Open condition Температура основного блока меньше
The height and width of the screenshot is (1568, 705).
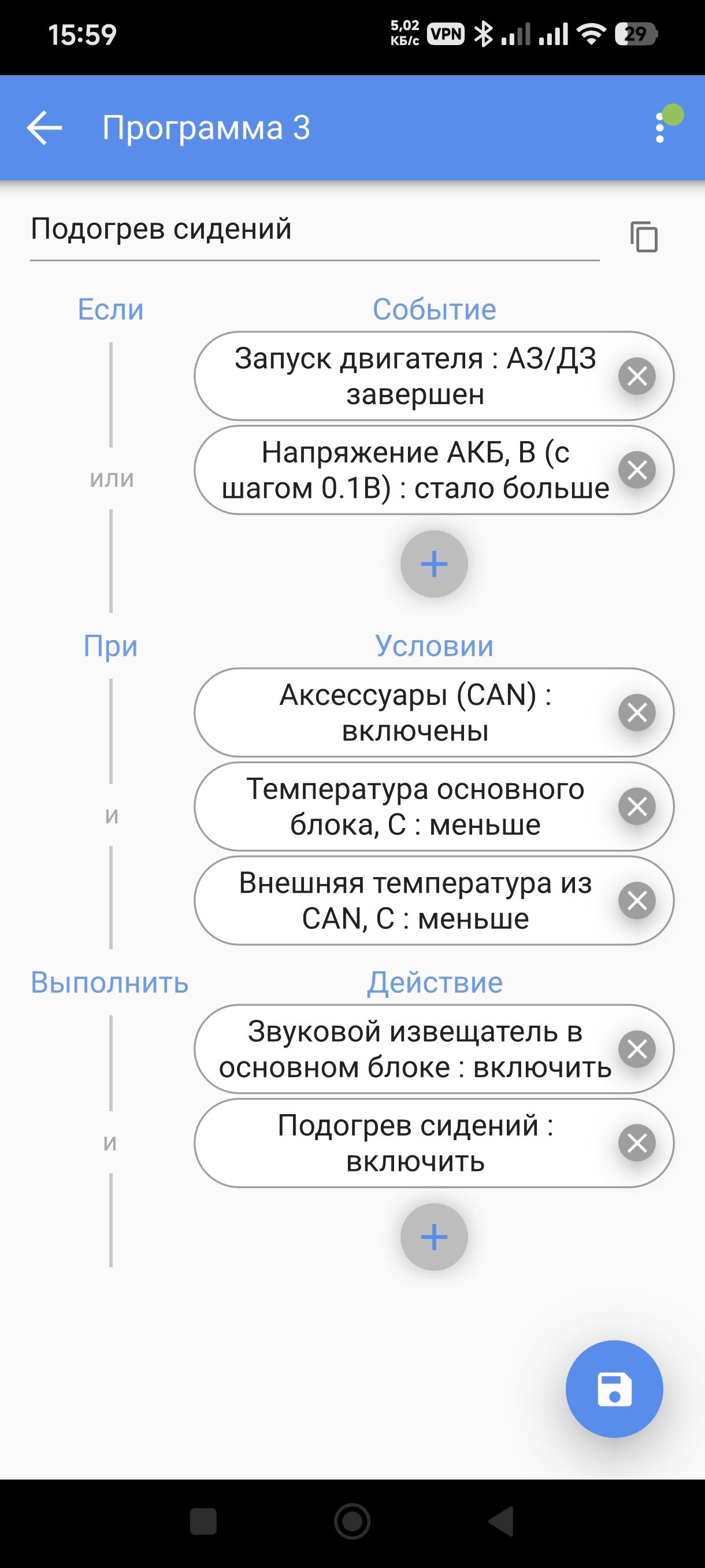pyautogui.click(x=402, y=807)
